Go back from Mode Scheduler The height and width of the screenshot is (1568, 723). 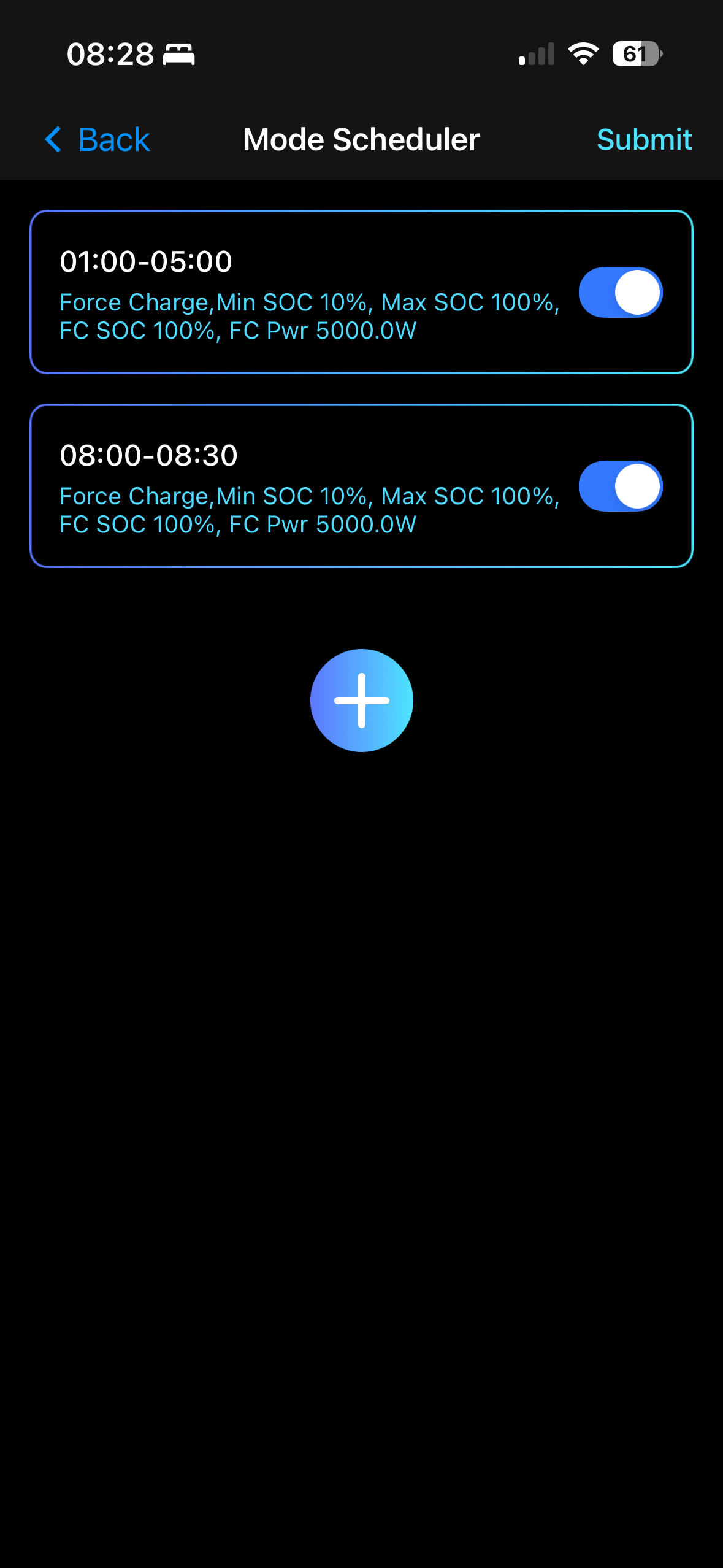(x=98, y=140)
